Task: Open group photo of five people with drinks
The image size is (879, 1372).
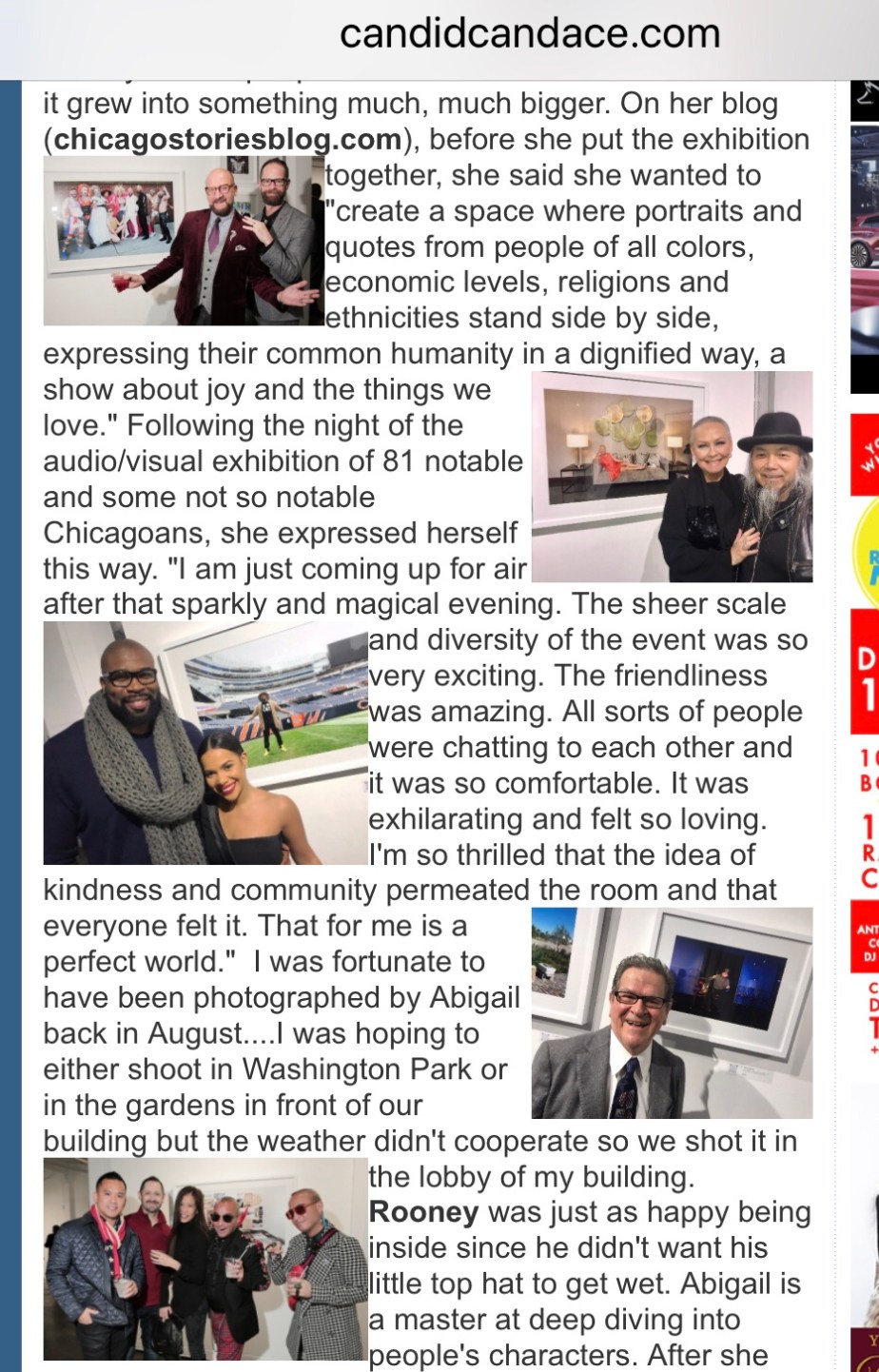Action: click(205, 1258)
